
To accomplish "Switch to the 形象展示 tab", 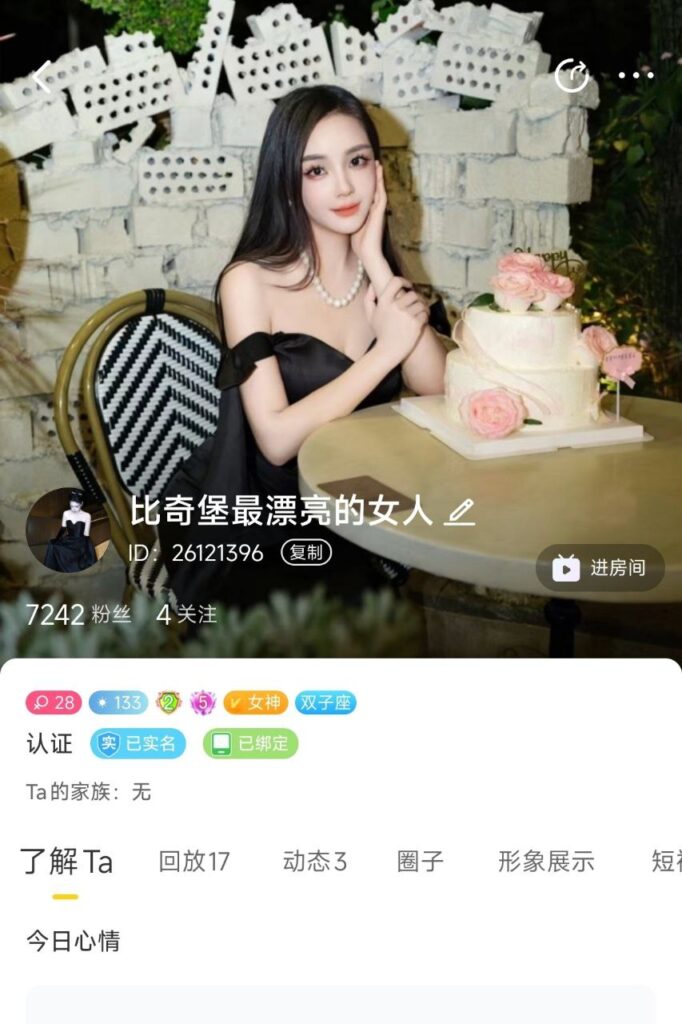I will (x=546, y=862).
